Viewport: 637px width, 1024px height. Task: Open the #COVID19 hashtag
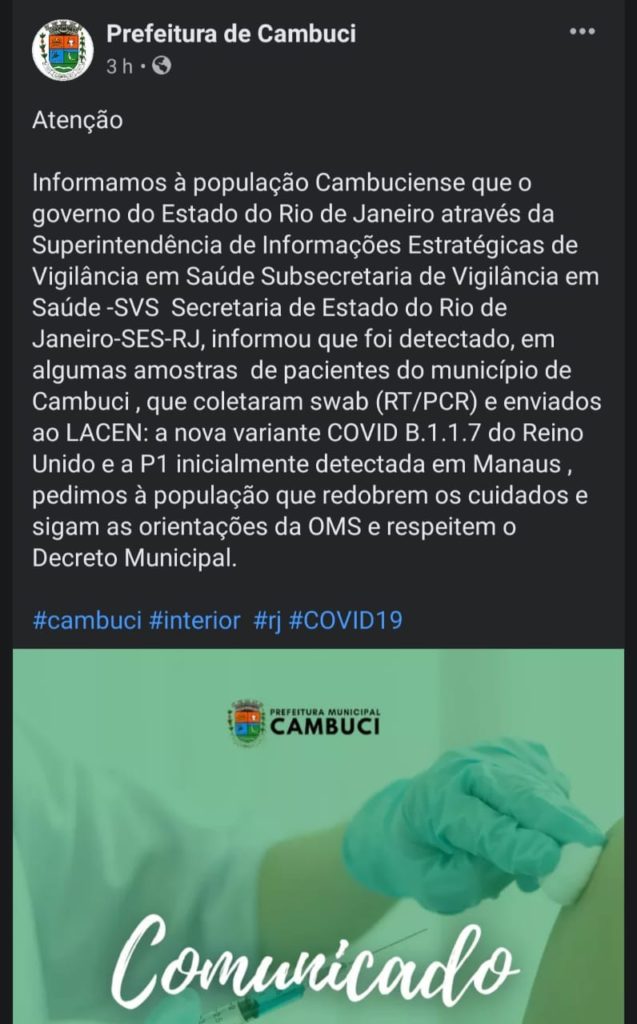pyautogui.click(x=345, y=620)
